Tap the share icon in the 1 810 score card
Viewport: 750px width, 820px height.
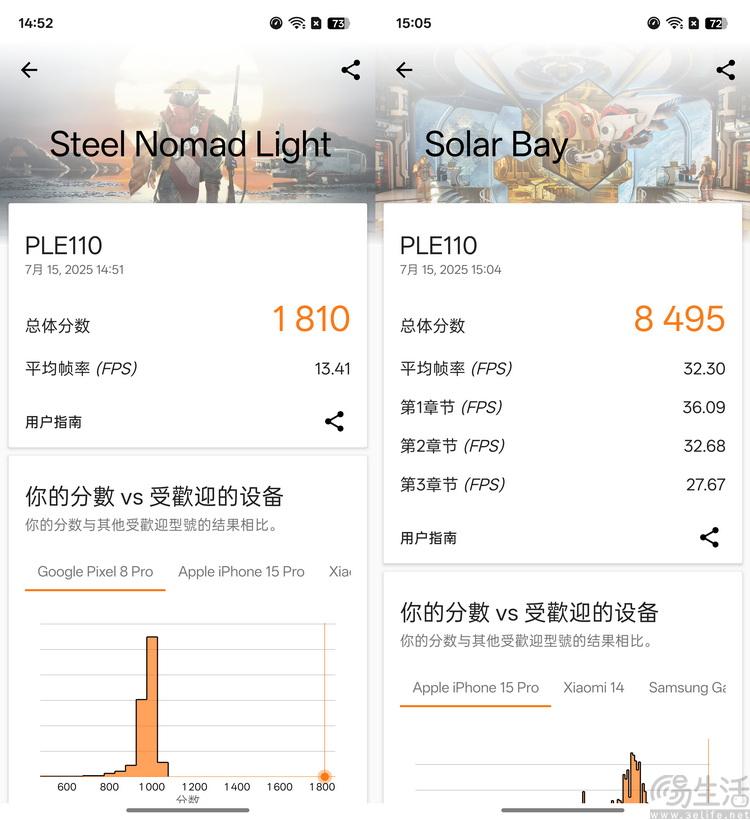point(334,421)
